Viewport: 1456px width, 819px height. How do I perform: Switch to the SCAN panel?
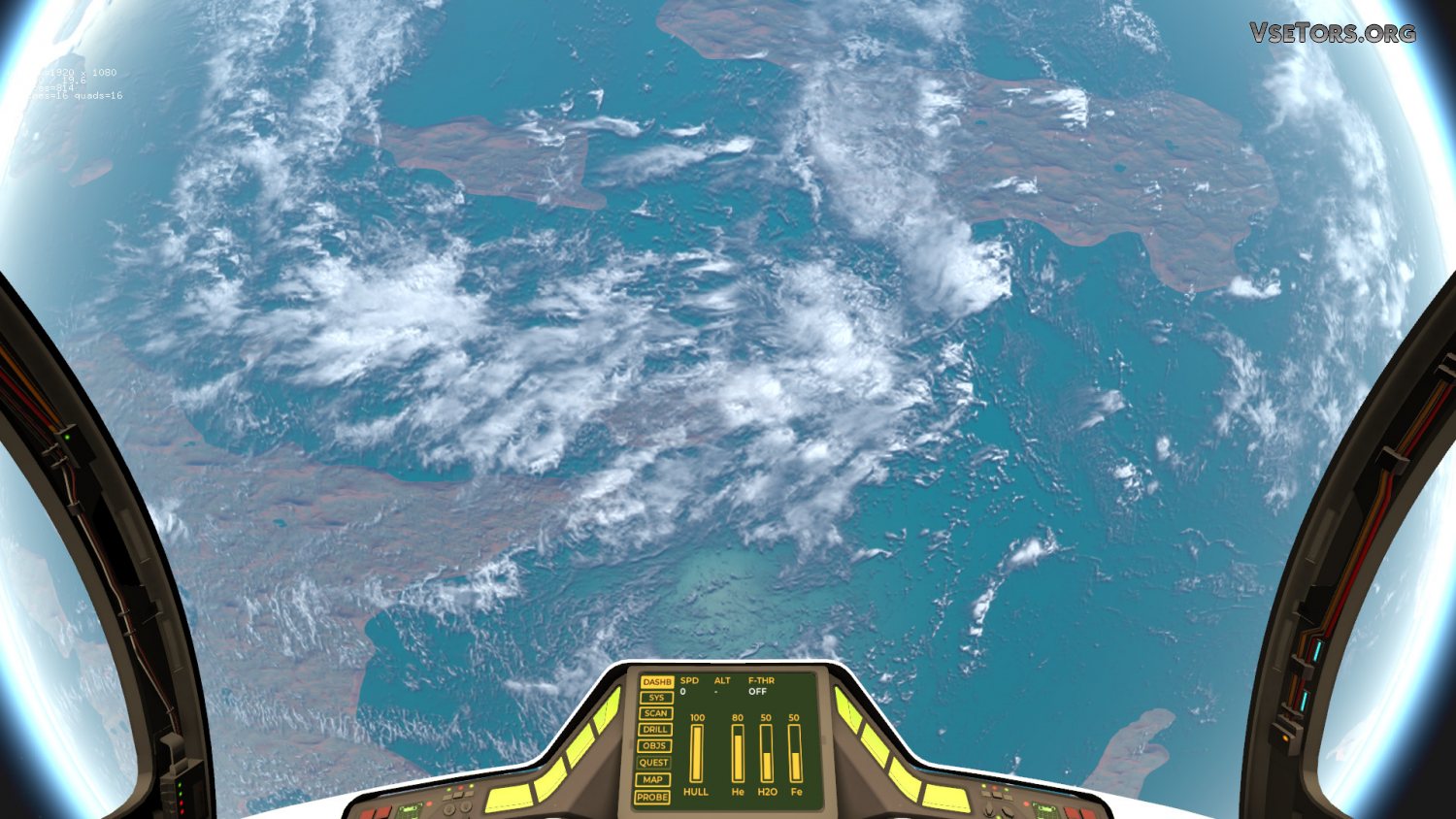(655, 713)
